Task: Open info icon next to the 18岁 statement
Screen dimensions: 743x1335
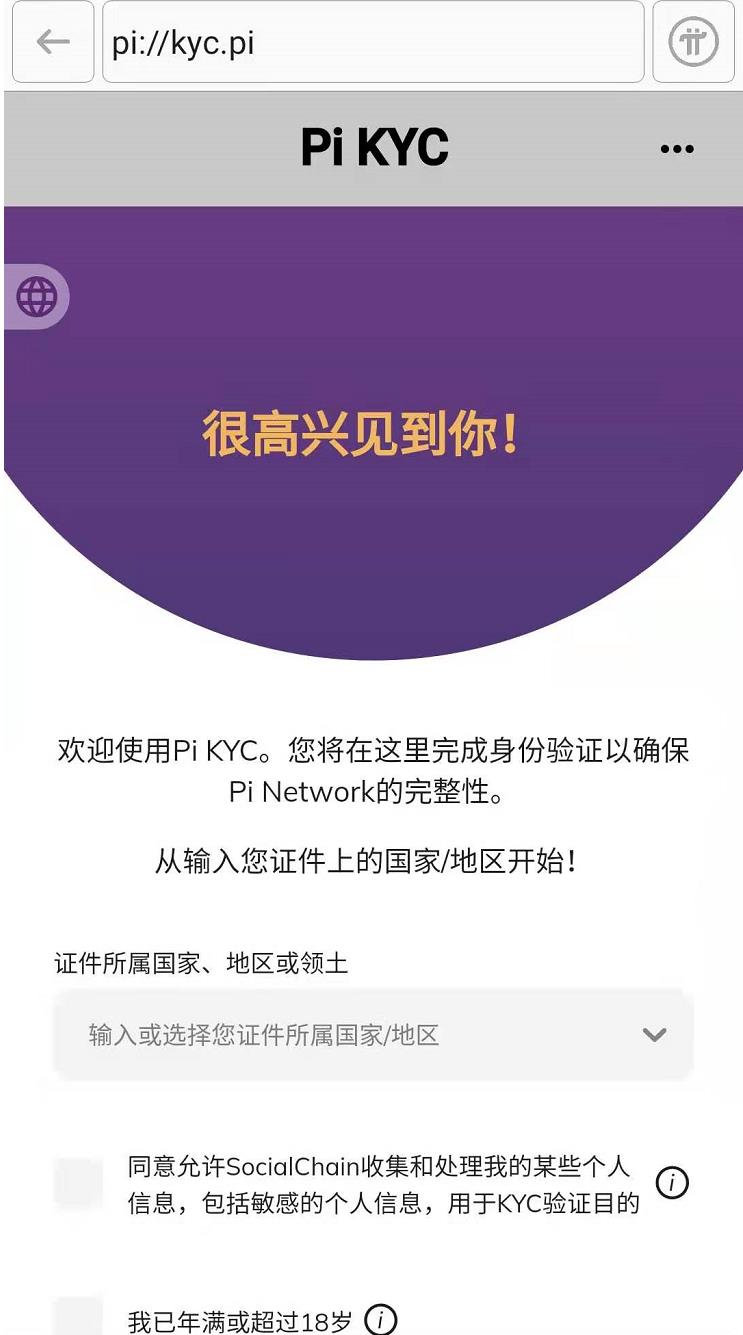Action: click(380, 1320)
